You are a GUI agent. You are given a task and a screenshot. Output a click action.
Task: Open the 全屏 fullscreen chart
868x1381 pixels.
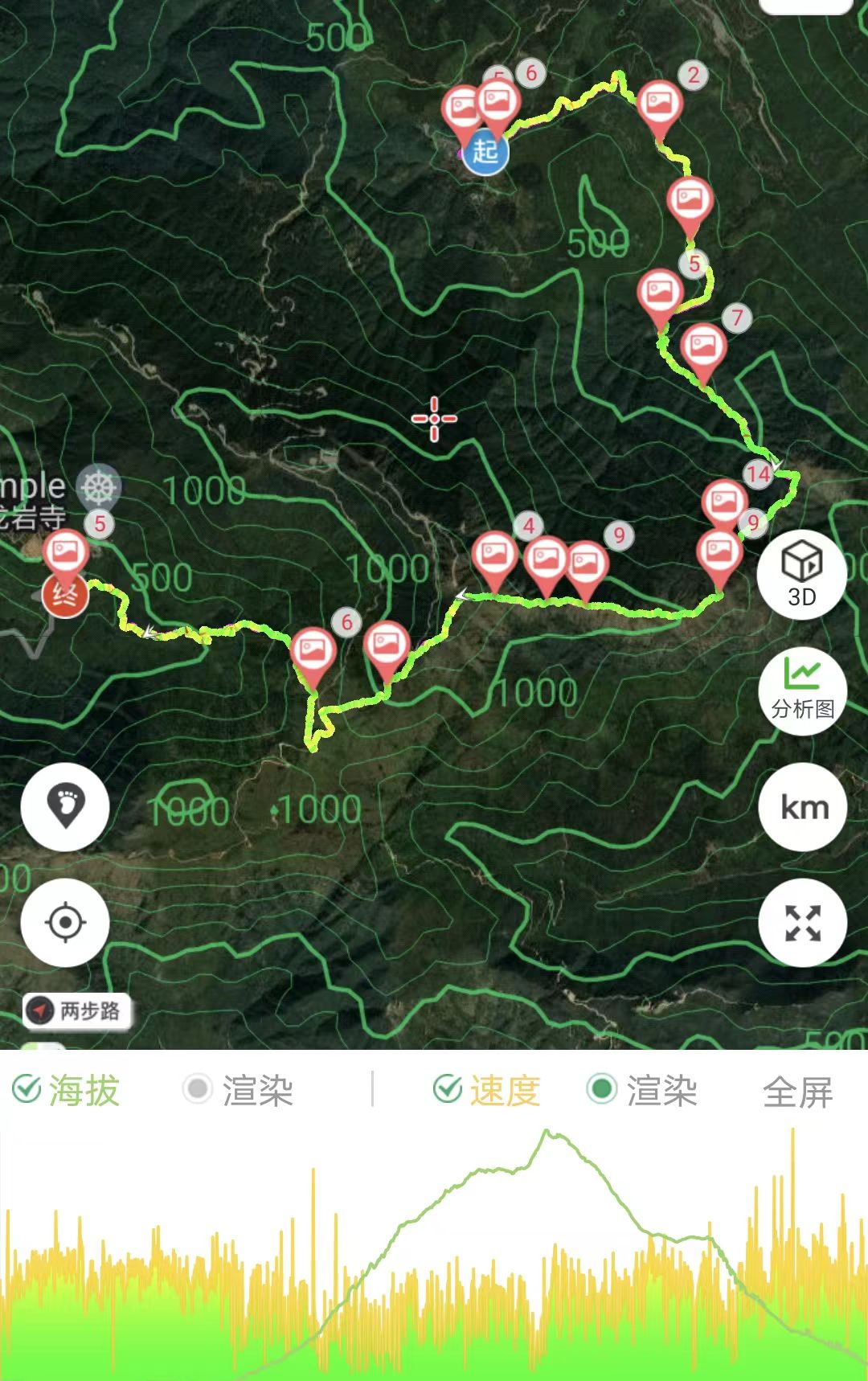click(797, 1092)
